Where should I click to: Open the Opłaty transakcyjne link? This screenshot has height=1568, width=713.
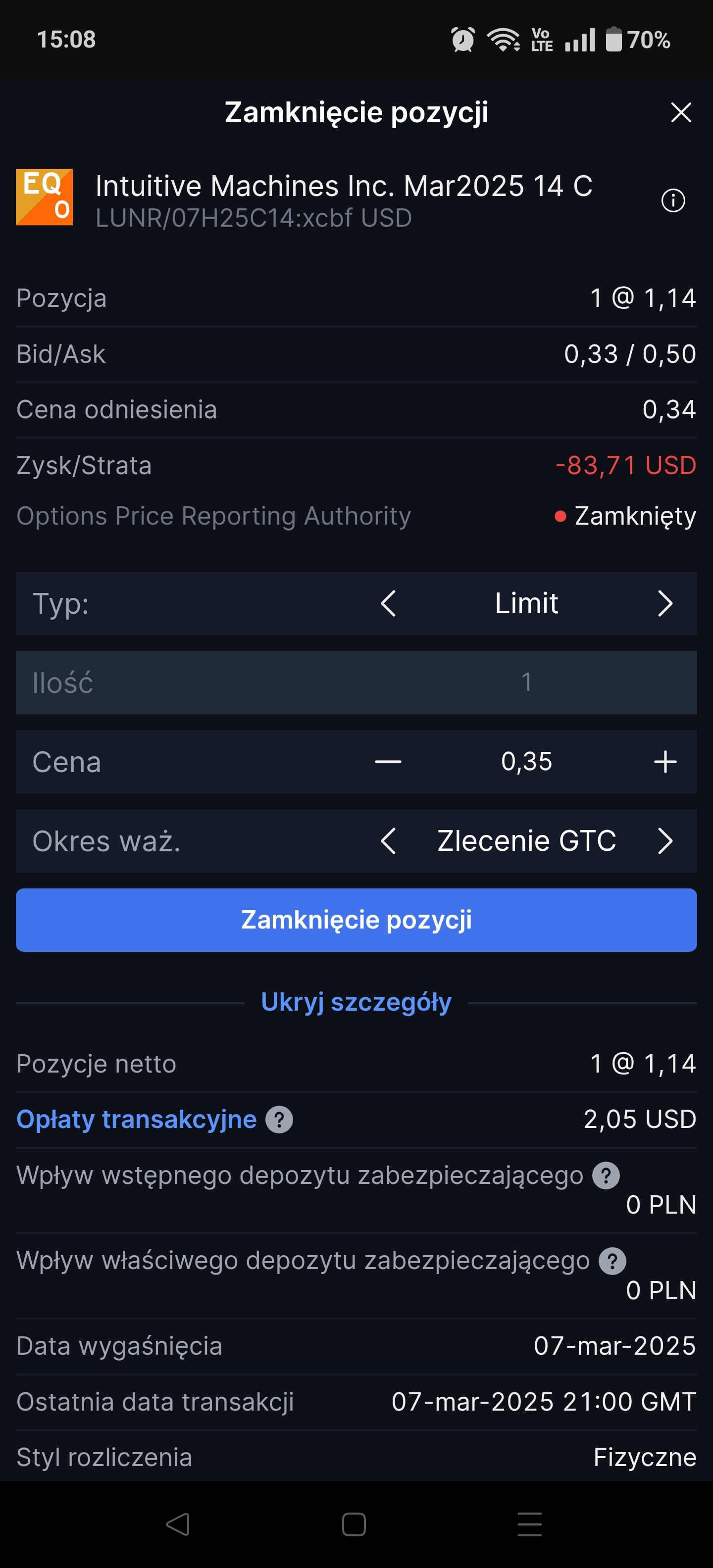click(136, 1120)
